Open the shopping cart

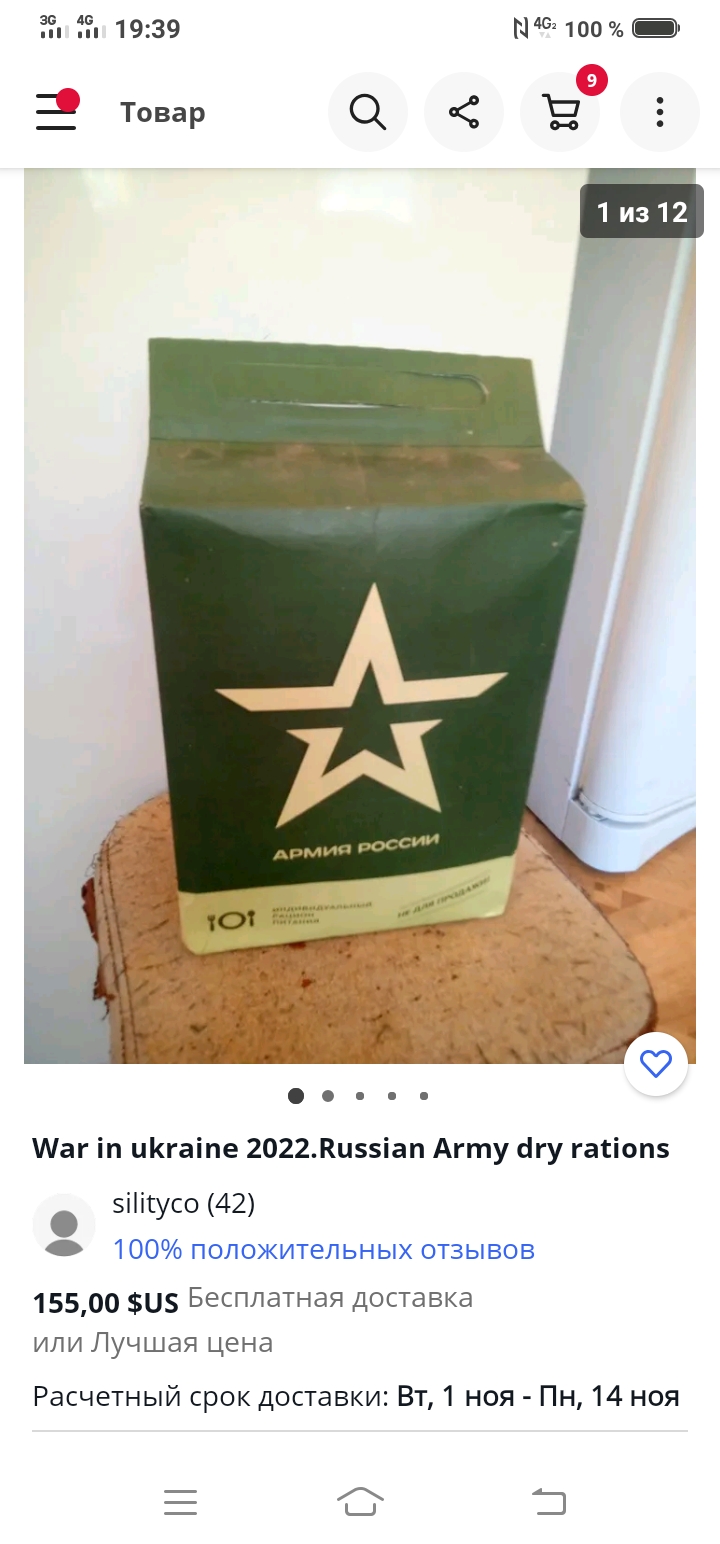tap(562, 112)
